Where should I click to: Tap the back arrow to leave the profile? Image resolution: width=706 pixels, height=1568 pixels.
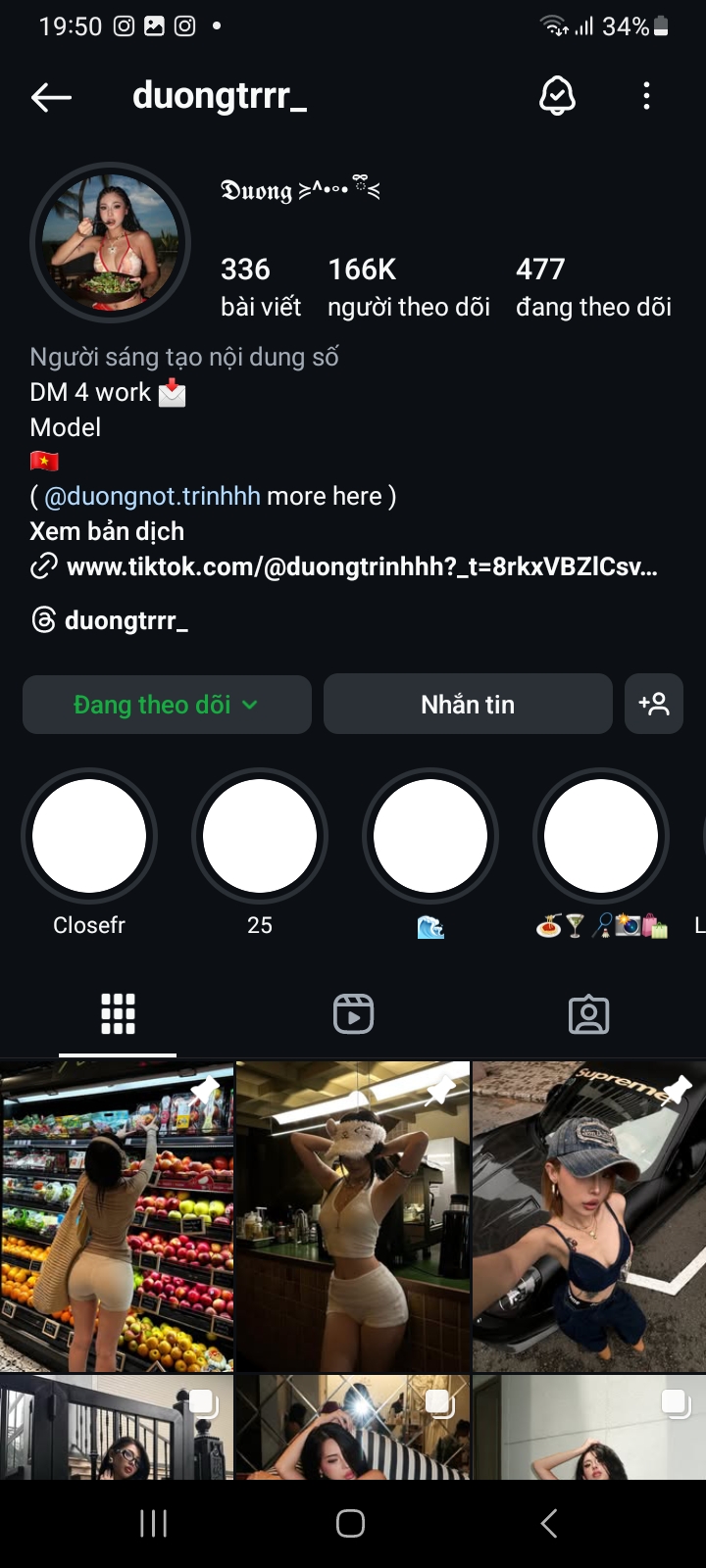pyautogui.click(x=51, y=95)
